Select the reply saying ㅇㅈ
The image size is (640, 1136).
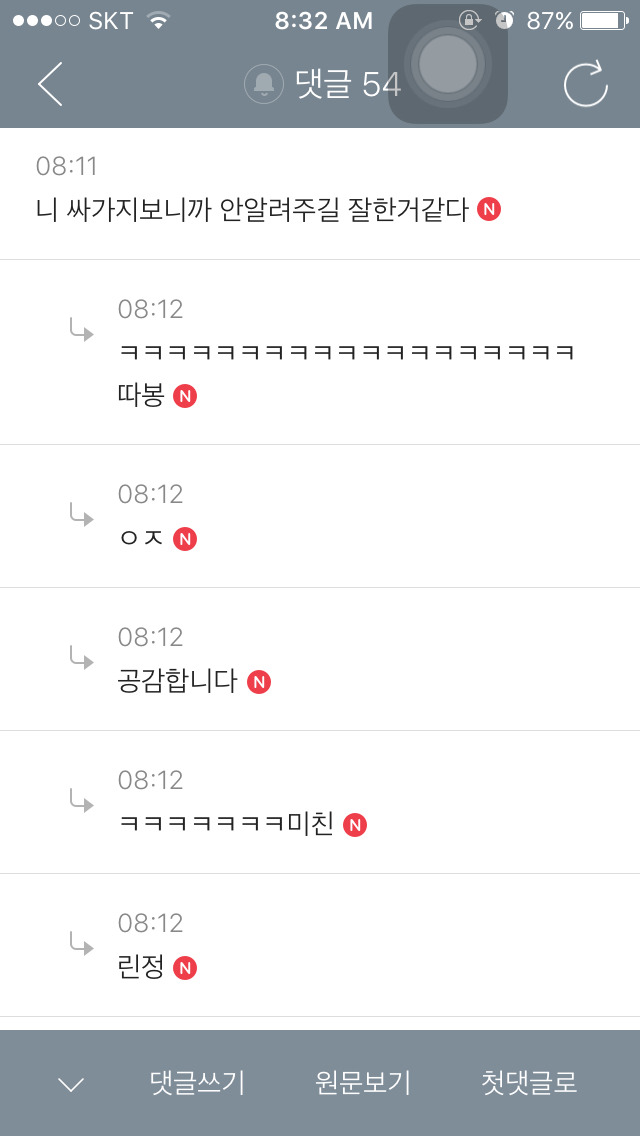pos(141,538)
